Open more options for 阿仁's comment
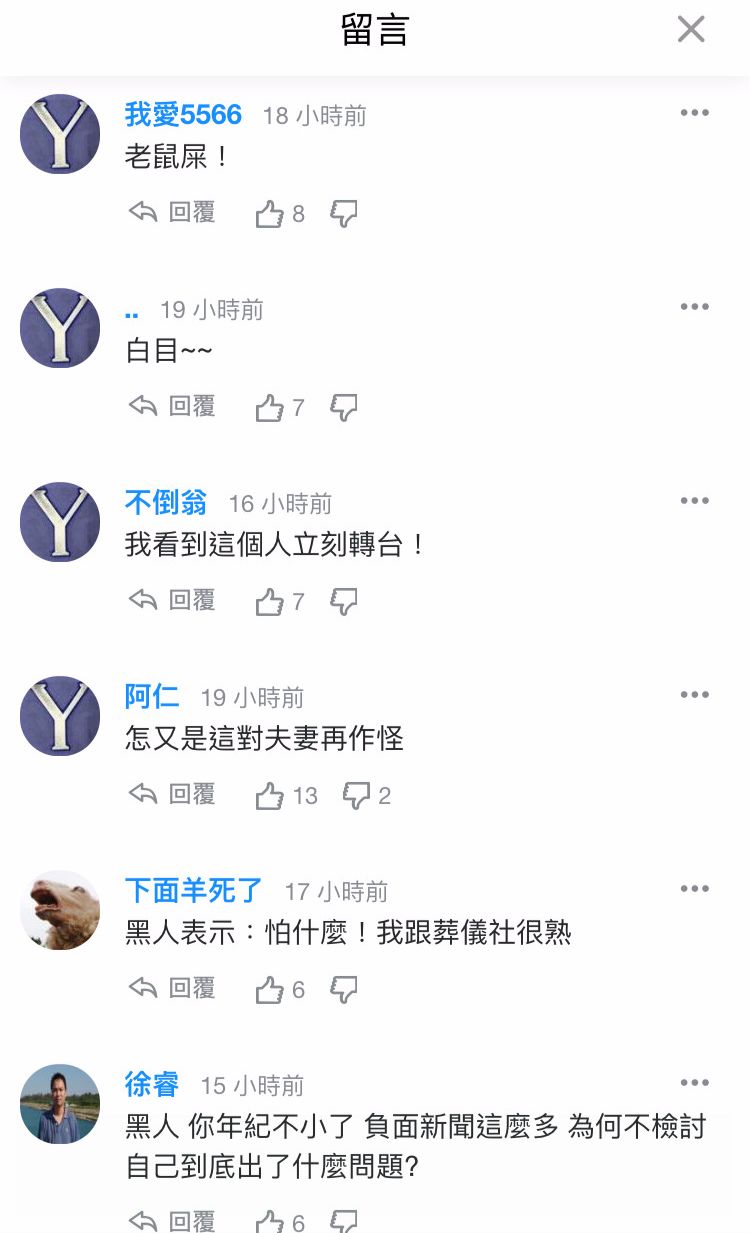This screenshot has height=1233, width=750. pos(694,694)
